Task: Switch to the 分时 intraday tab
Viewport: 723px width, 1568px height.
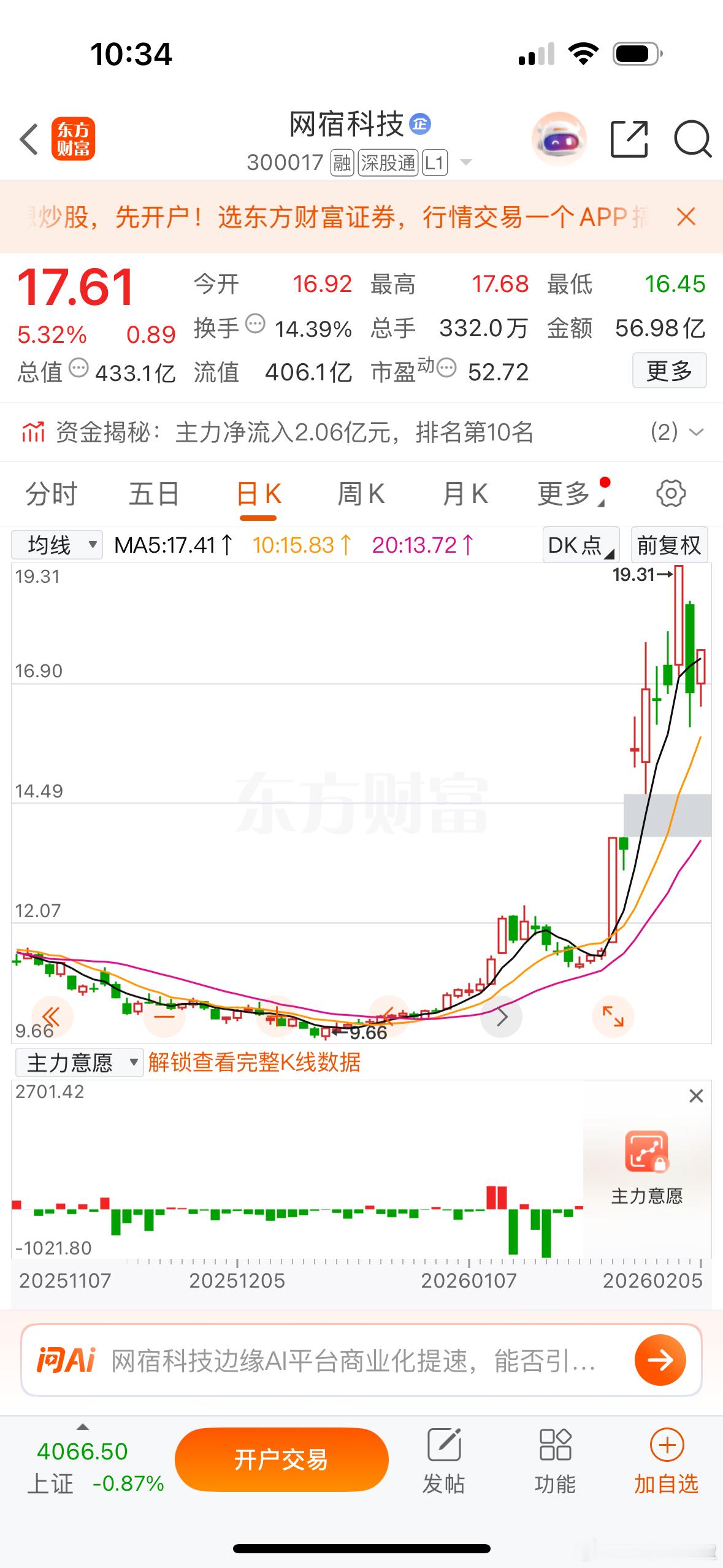Action: [x=52, y=493]
